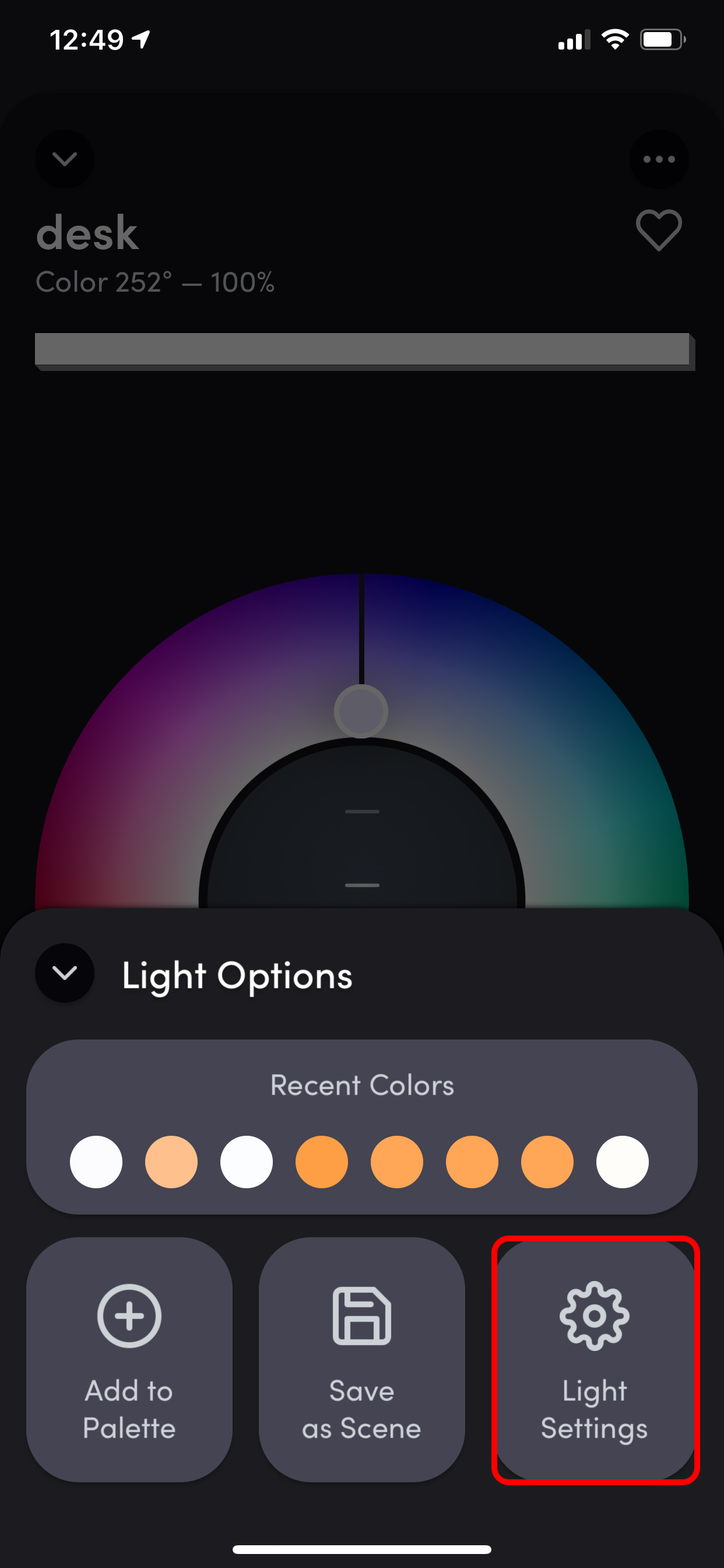
Task: Collapse the Light Options panel
Action: 65,972
